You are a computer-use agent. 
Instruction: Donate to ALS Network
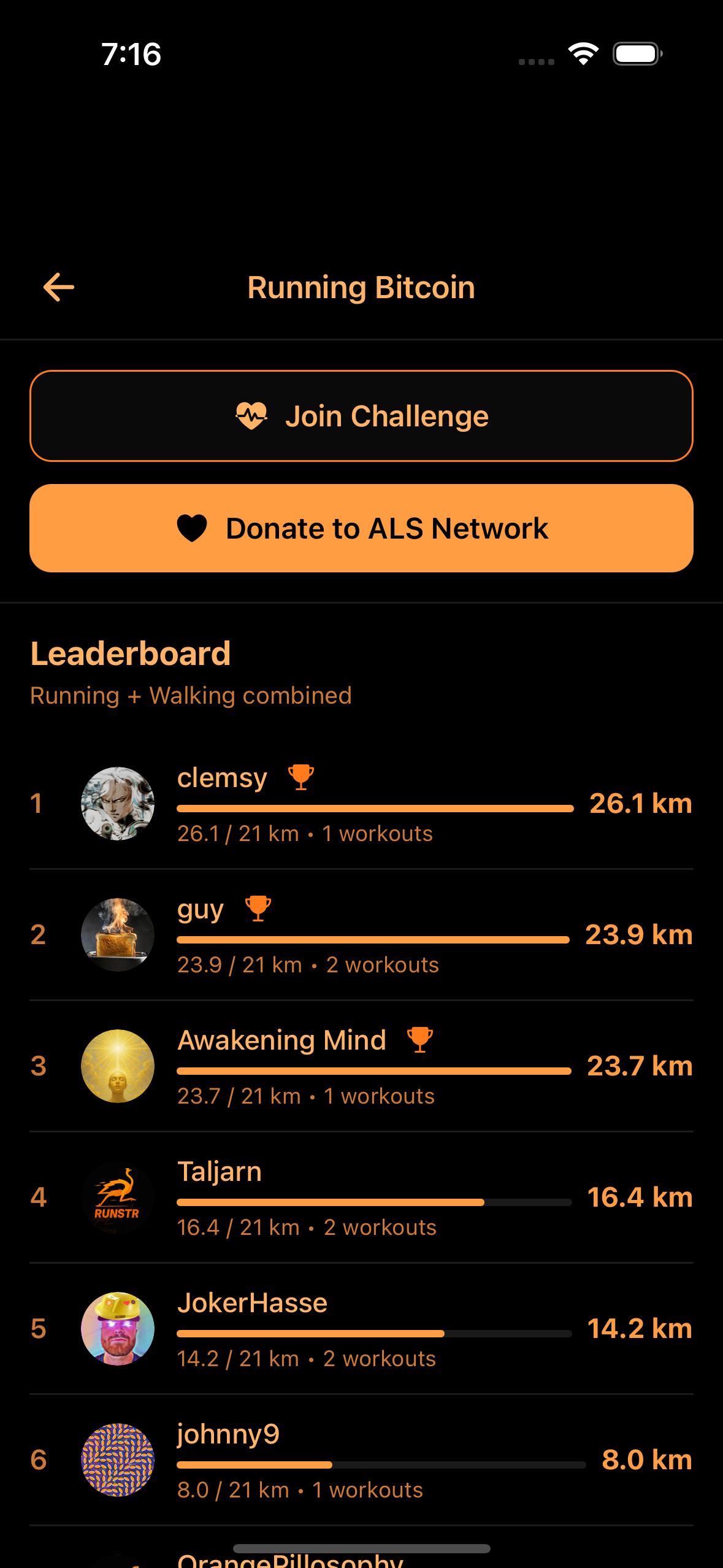click(x=361, y=528)
